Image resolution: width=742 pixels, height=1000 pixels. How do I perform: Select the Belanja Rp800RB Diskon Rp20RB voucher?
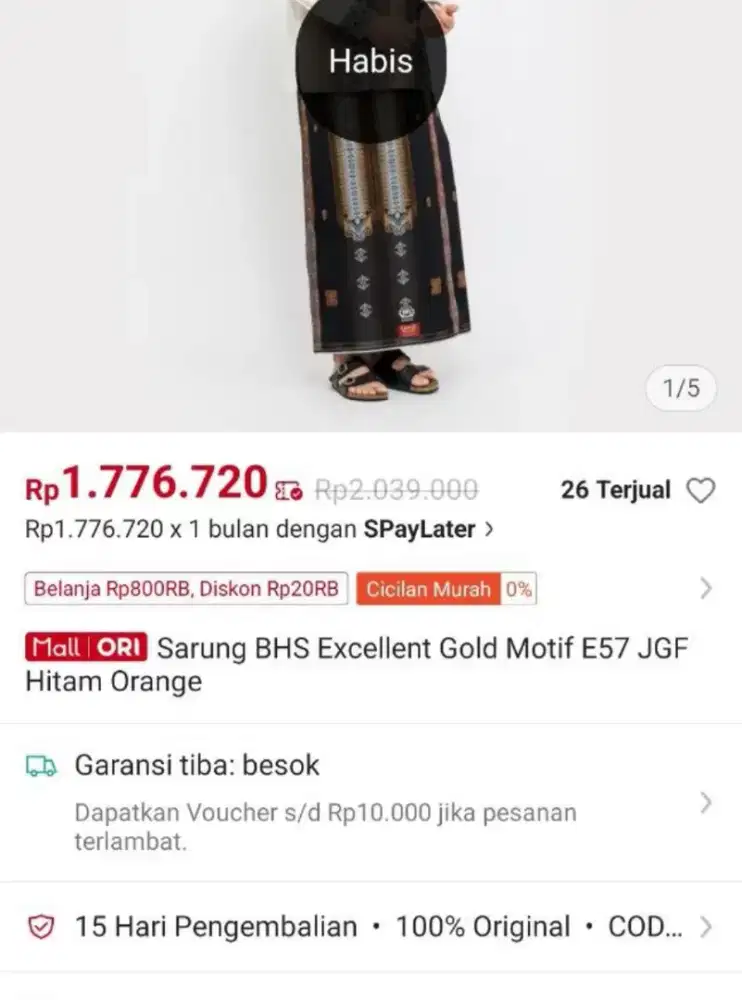tap(186, 589)
